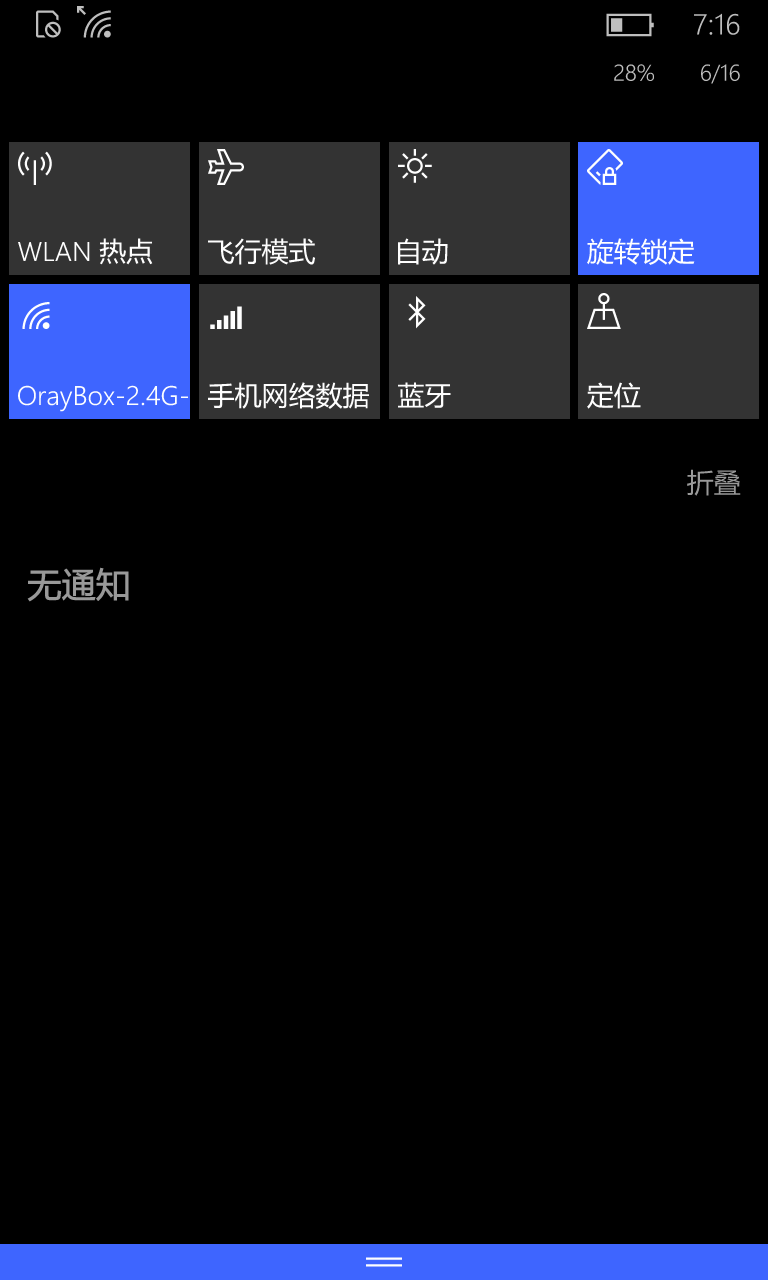Turn on 蓝牙 Bluetooth
This screenshot has height=1280, width=768.
pos(479,351)
